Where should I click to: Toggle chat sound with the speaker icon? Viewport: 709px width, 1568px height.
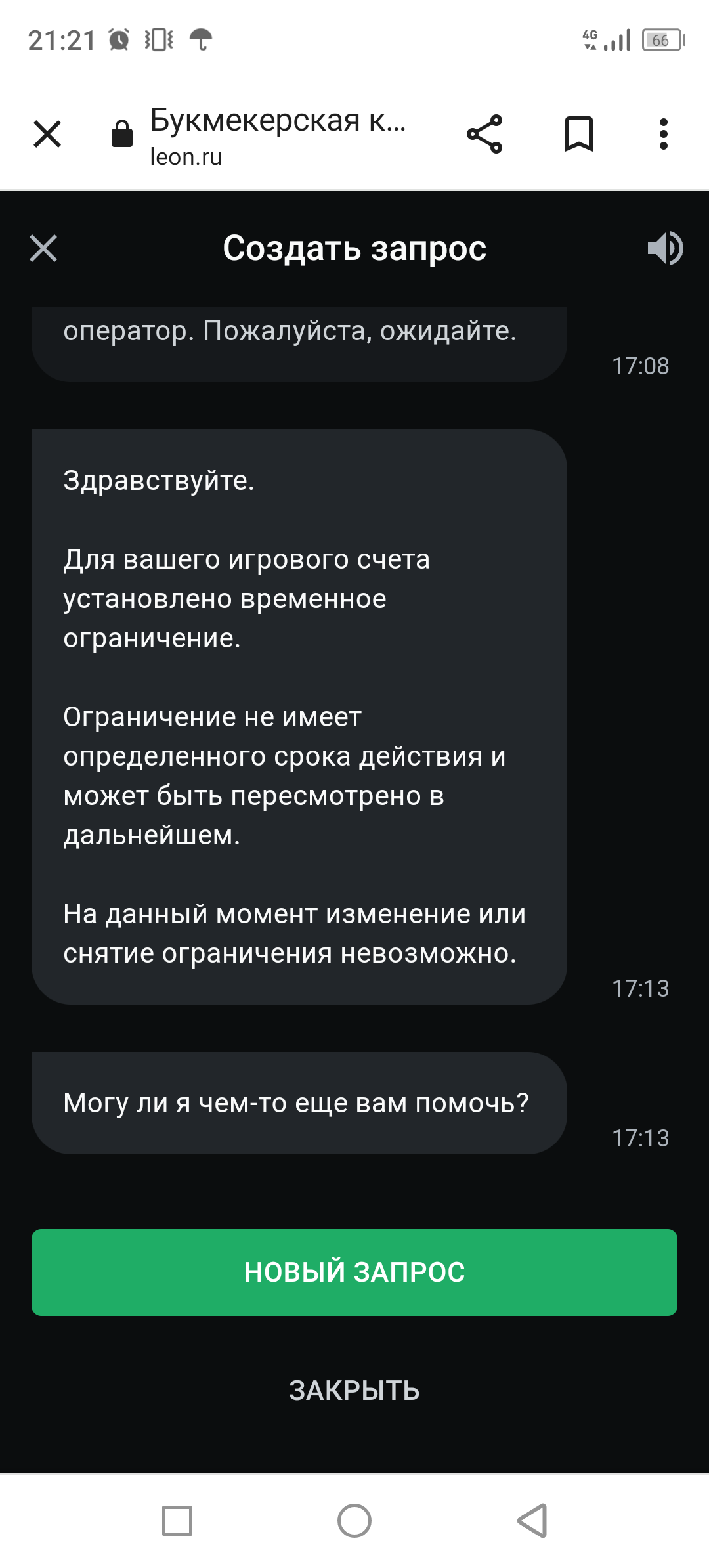coord(664,249)
